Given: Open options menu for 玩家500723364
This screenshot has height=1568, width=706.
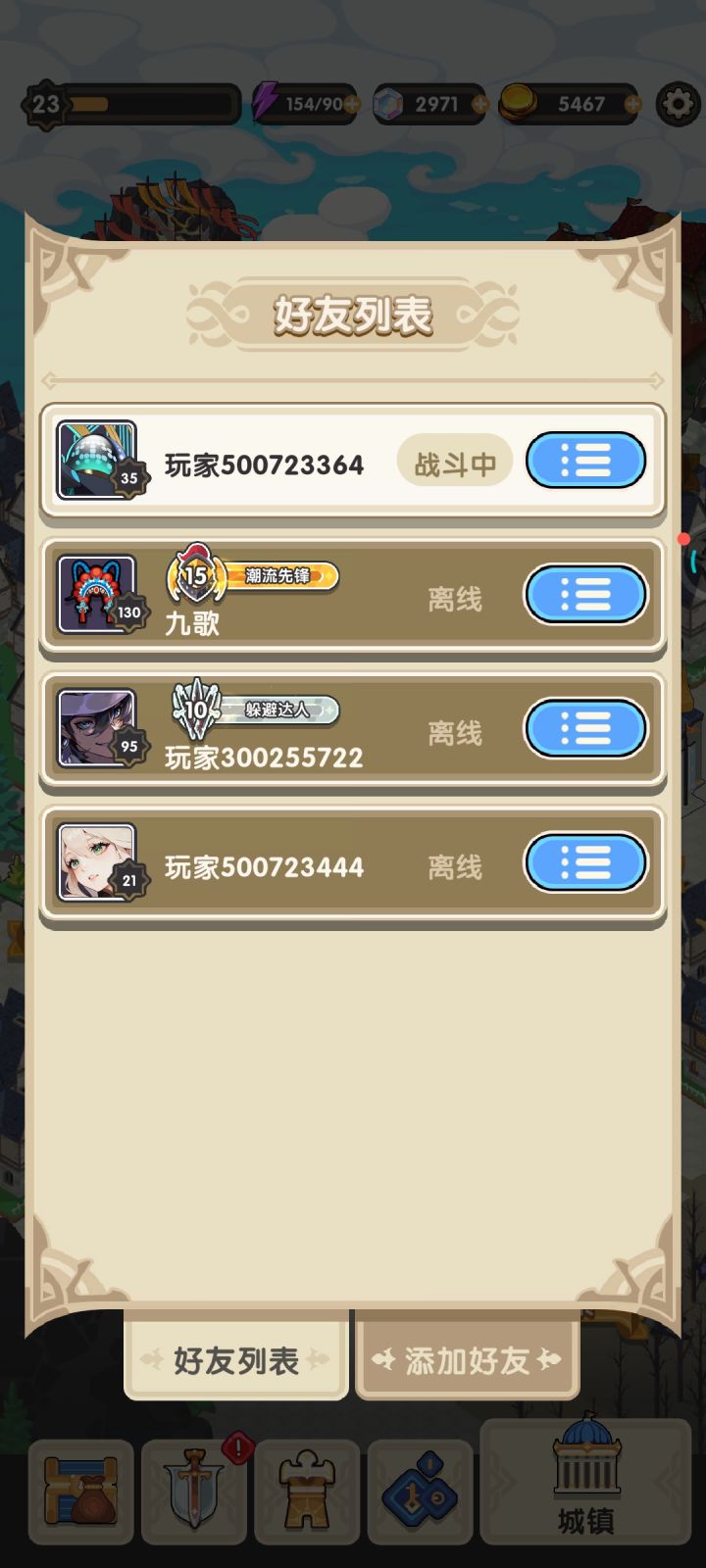Looking at the screenshot, I should pyautogui.click(x=585, y=460).
